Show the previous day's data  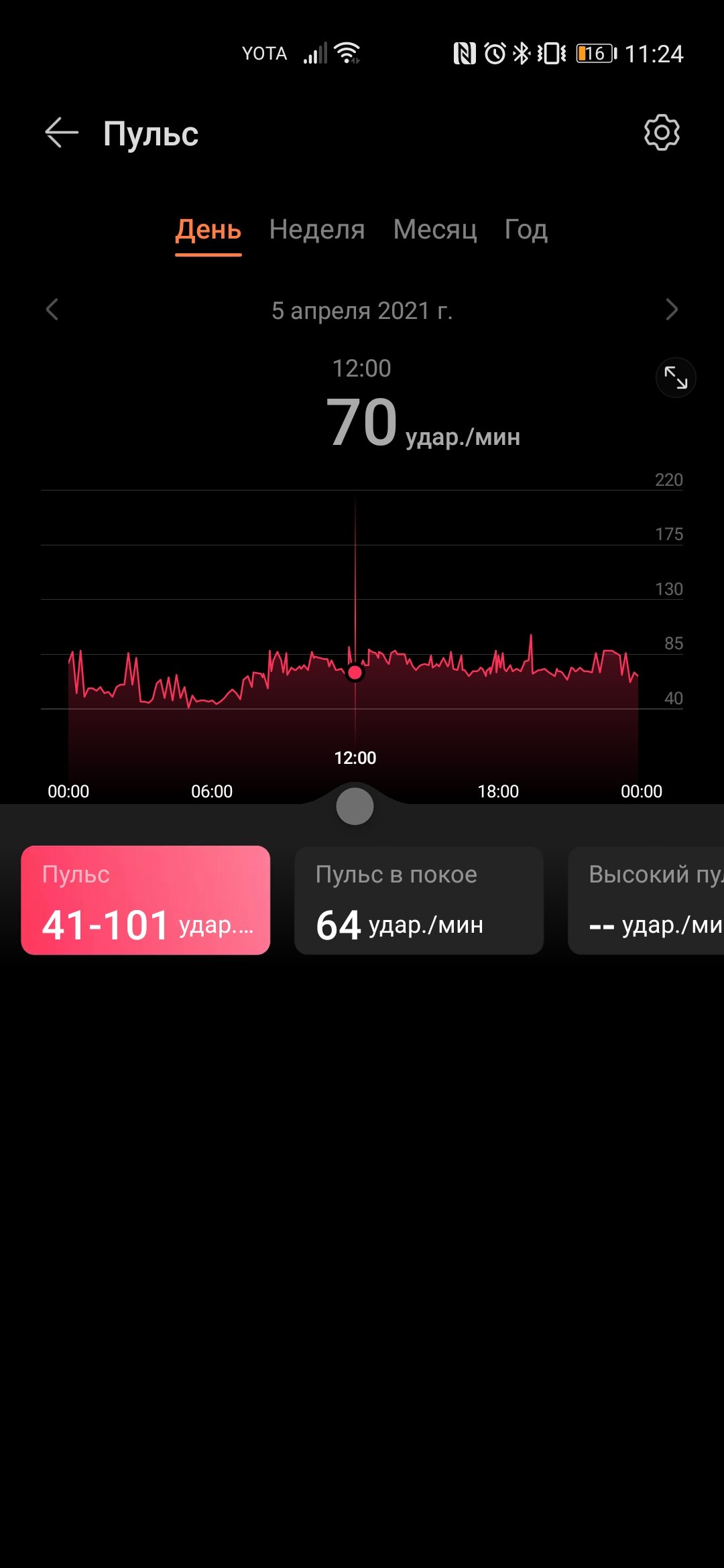coord(52,310)
